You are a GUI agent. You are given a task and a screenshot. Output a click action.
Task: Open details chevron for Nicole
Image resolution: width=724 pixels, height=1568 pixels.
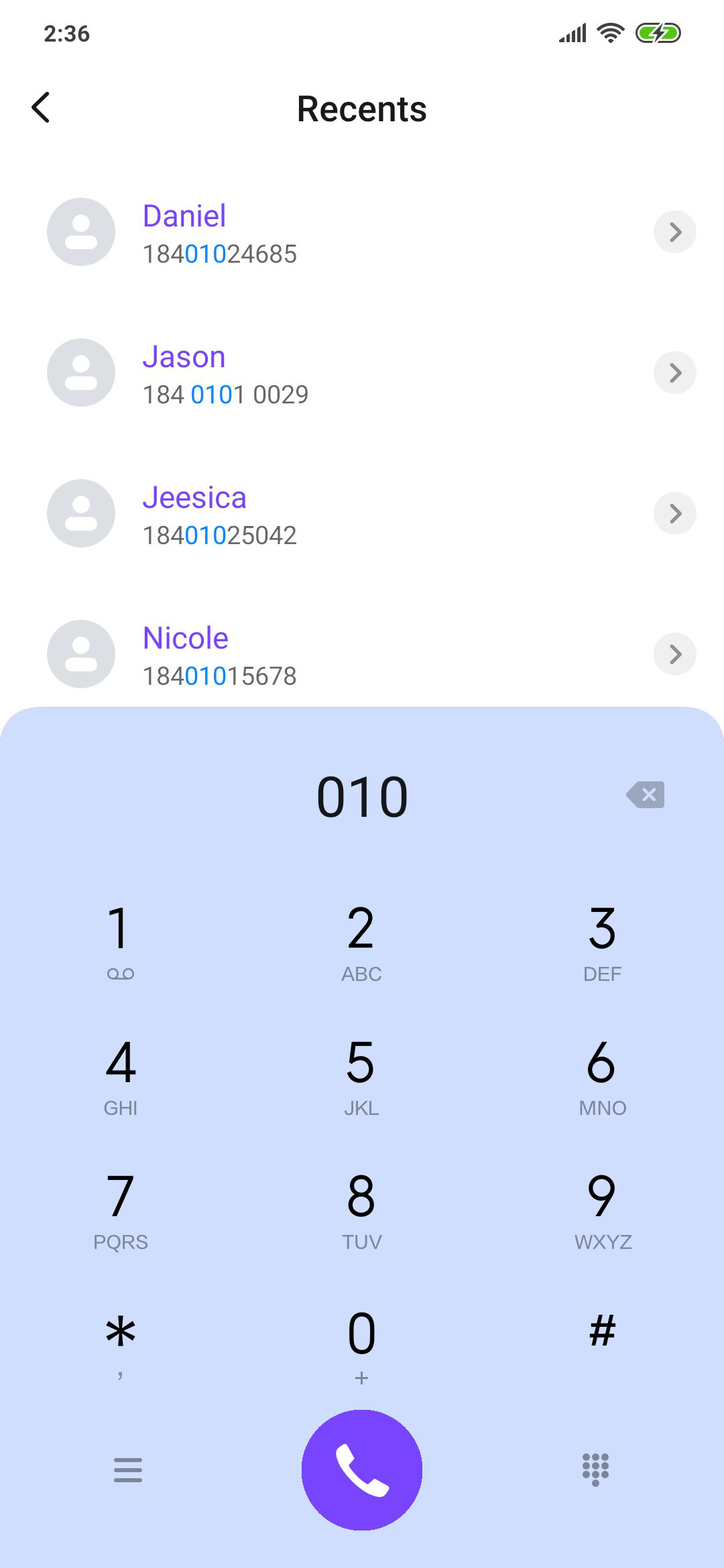(675, 654)
